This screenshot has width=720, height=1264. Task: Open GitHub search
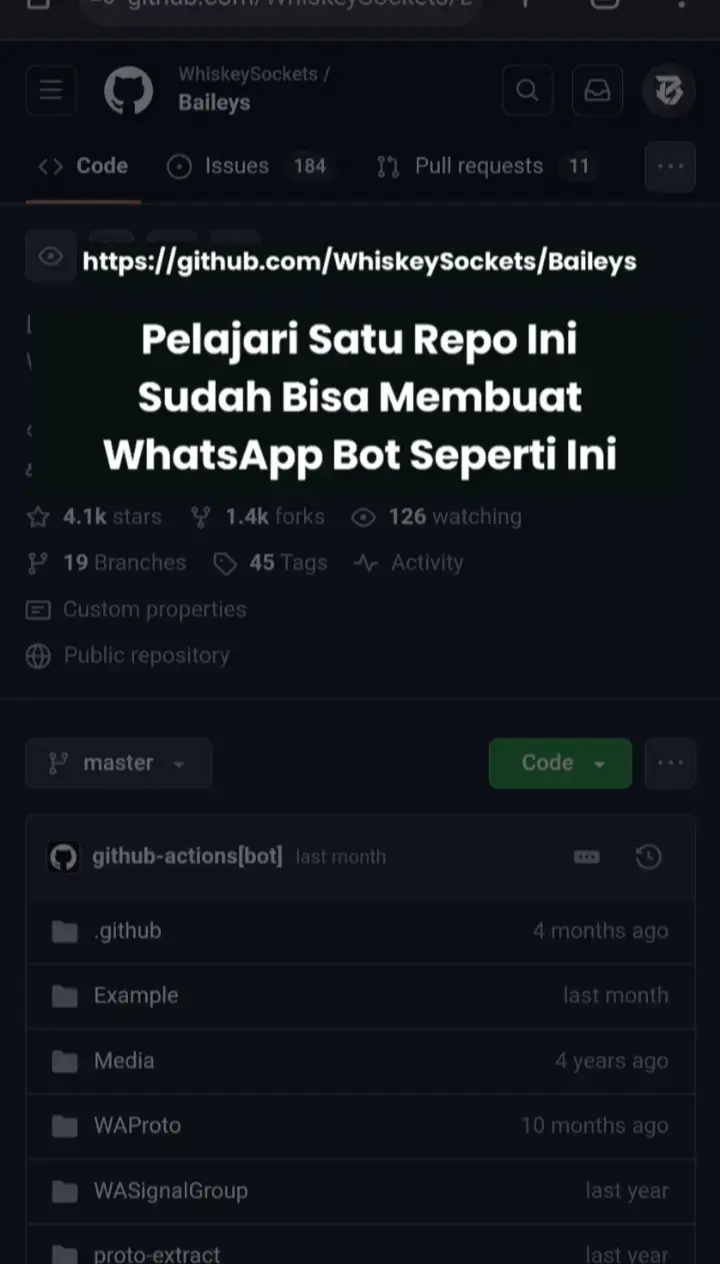527,91
